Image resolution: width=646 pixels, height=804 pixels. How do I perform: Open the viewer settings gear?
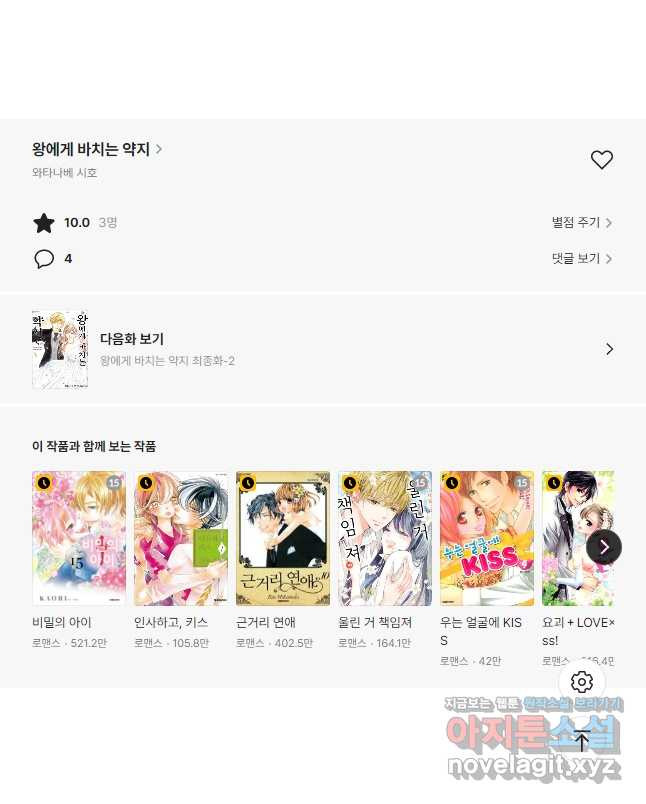click(x=582, y=682)
